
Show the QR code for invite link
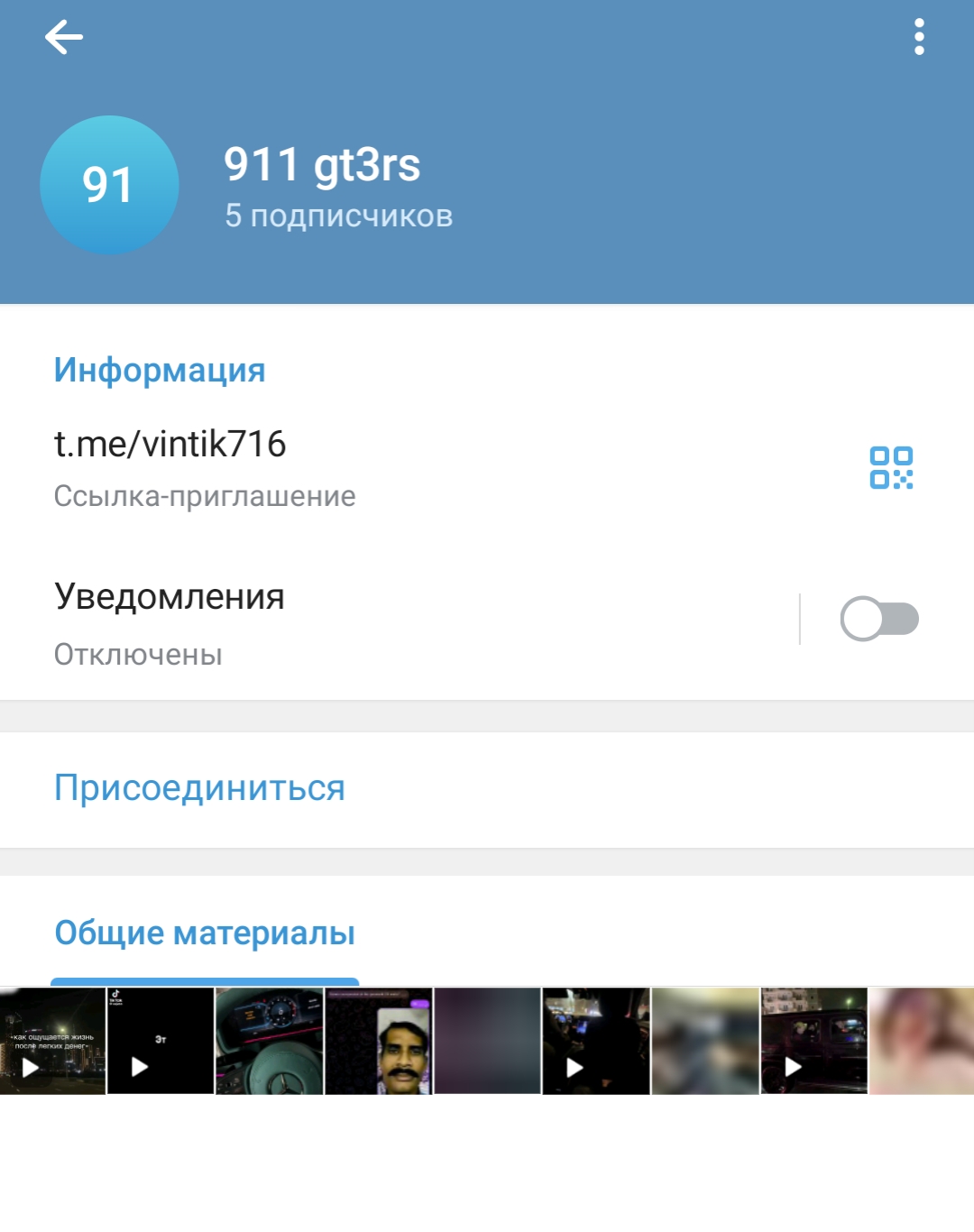[x=891, y=467]
